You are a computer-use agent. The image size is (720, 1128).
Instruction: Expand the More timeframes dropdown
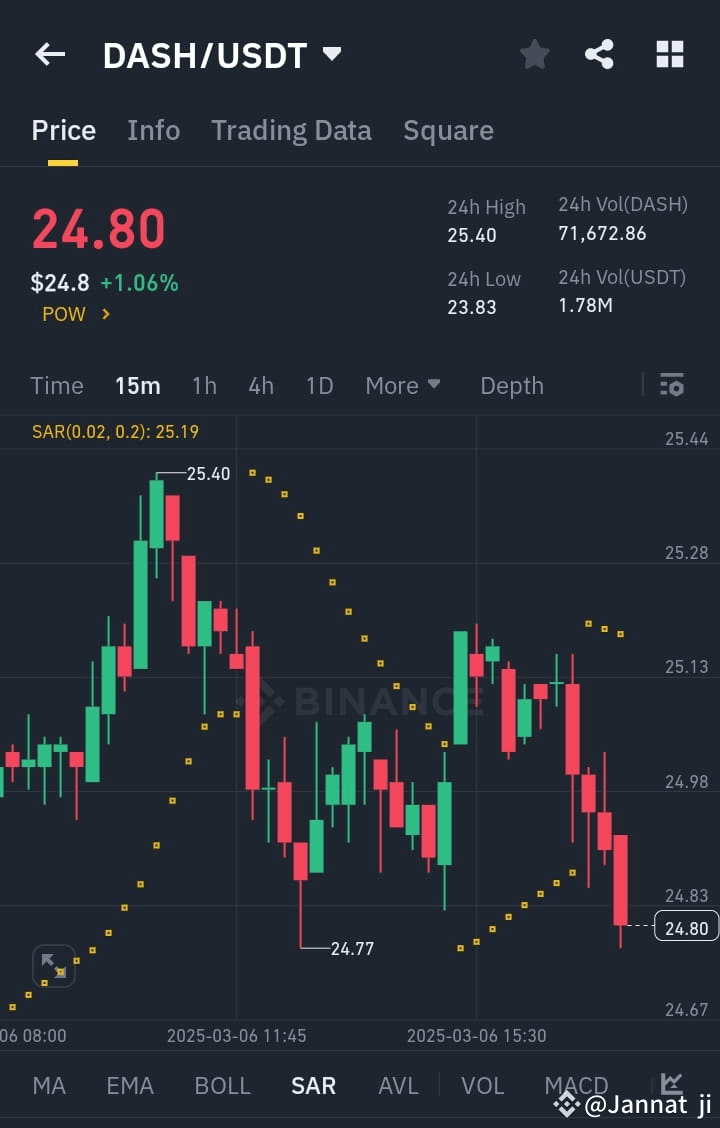403,385
